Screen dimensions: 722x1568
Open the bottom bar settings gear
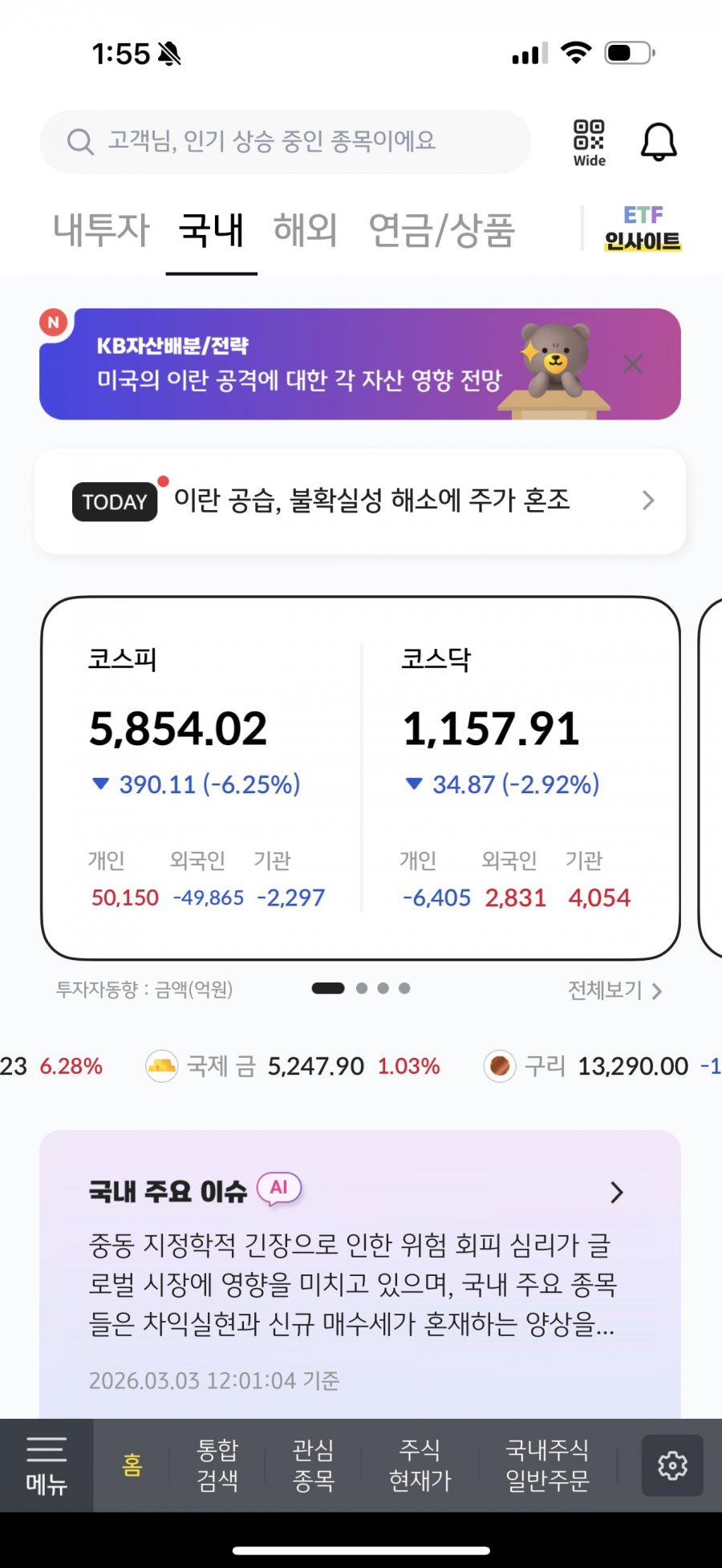(x=672, y=1465)
